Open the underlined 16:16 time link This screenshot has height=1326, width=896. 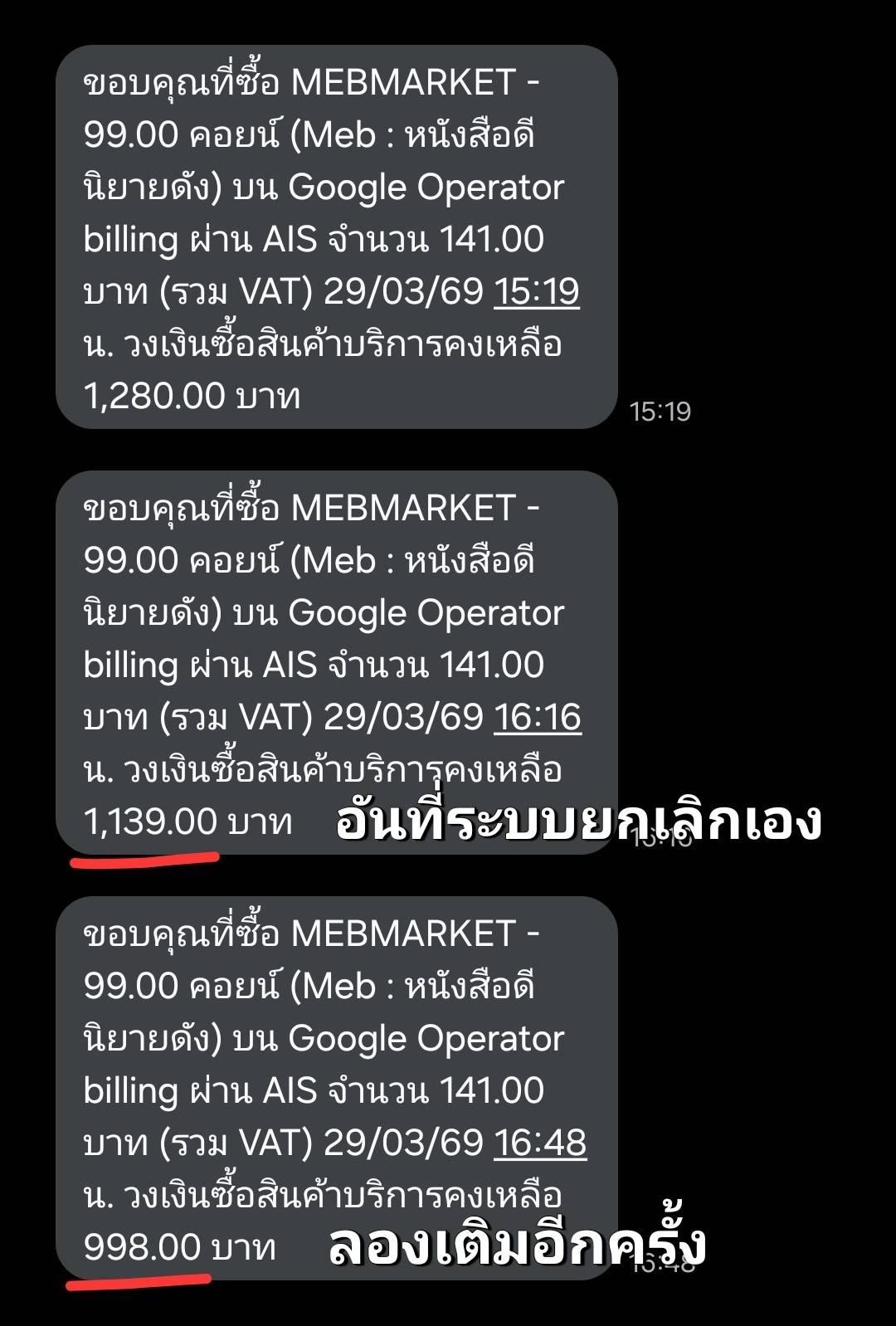click(537, 717)
